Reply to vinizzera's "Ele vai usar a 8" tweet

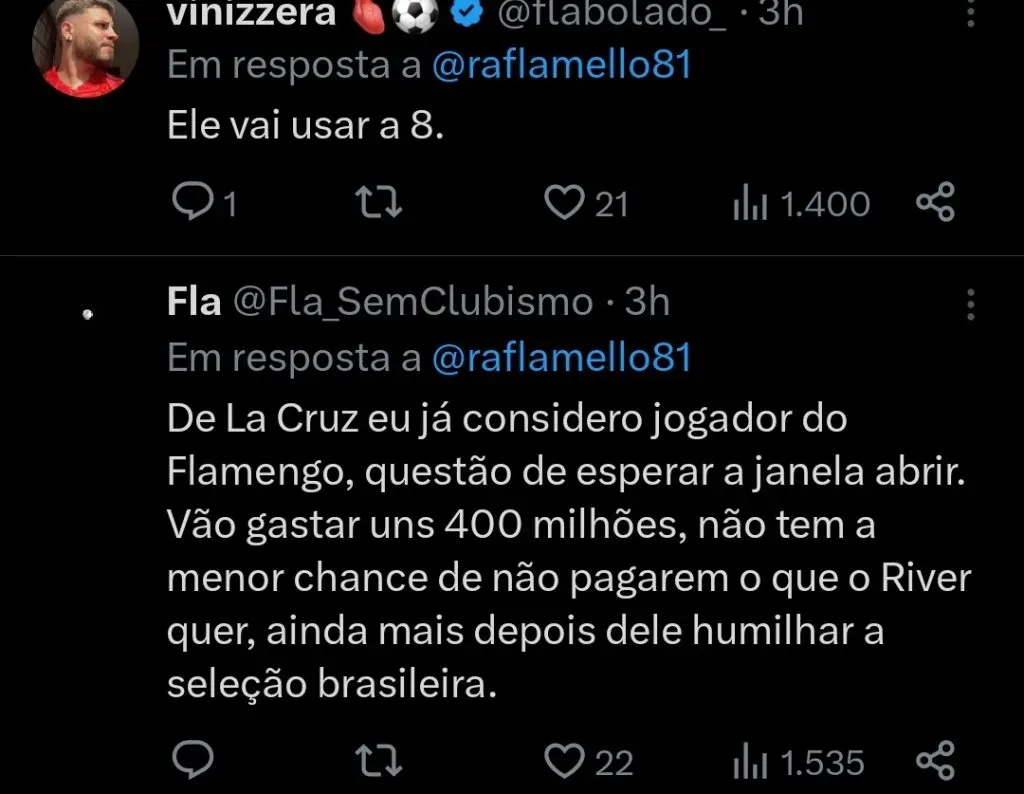[x=189, y=203]
